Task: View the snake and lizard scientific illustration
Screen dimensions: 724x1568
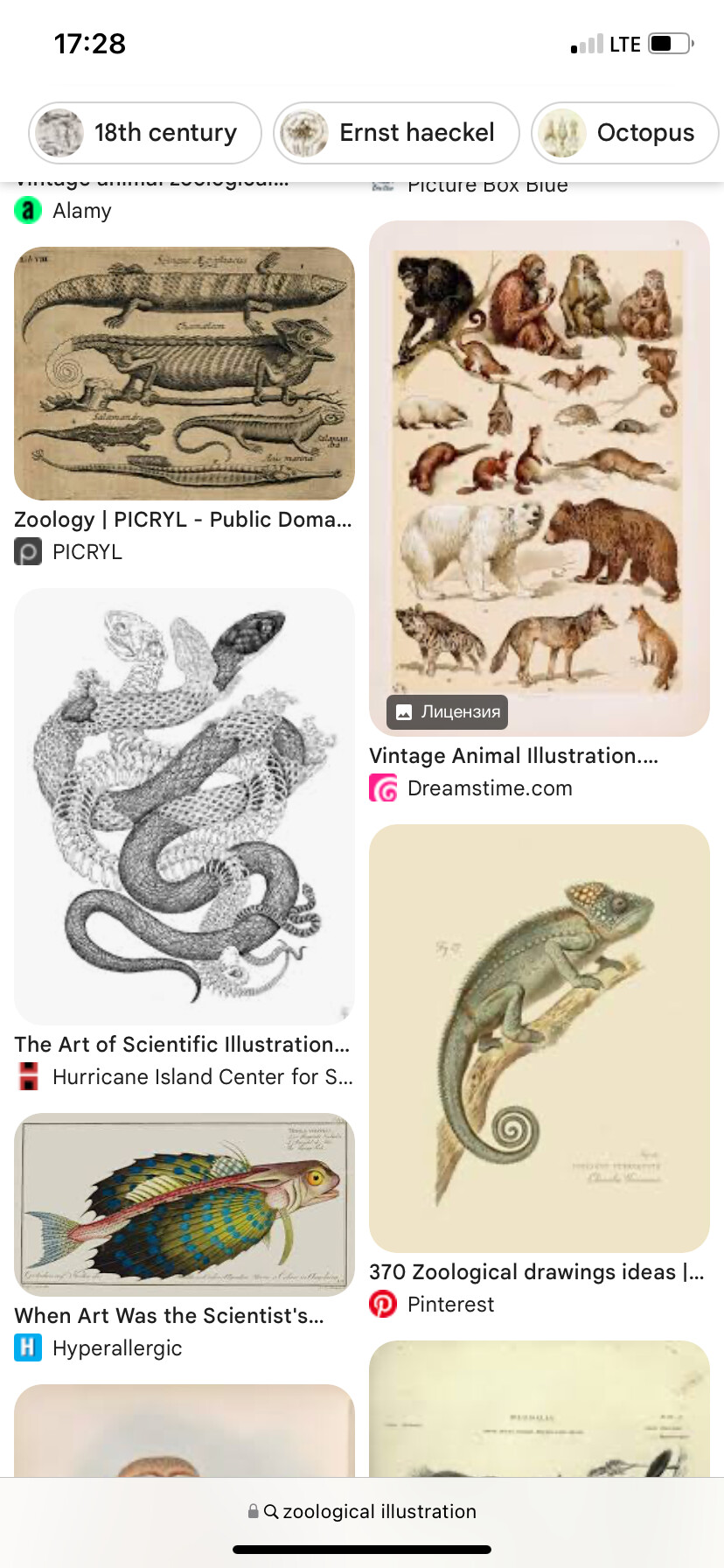Action: tap(184, 805)
